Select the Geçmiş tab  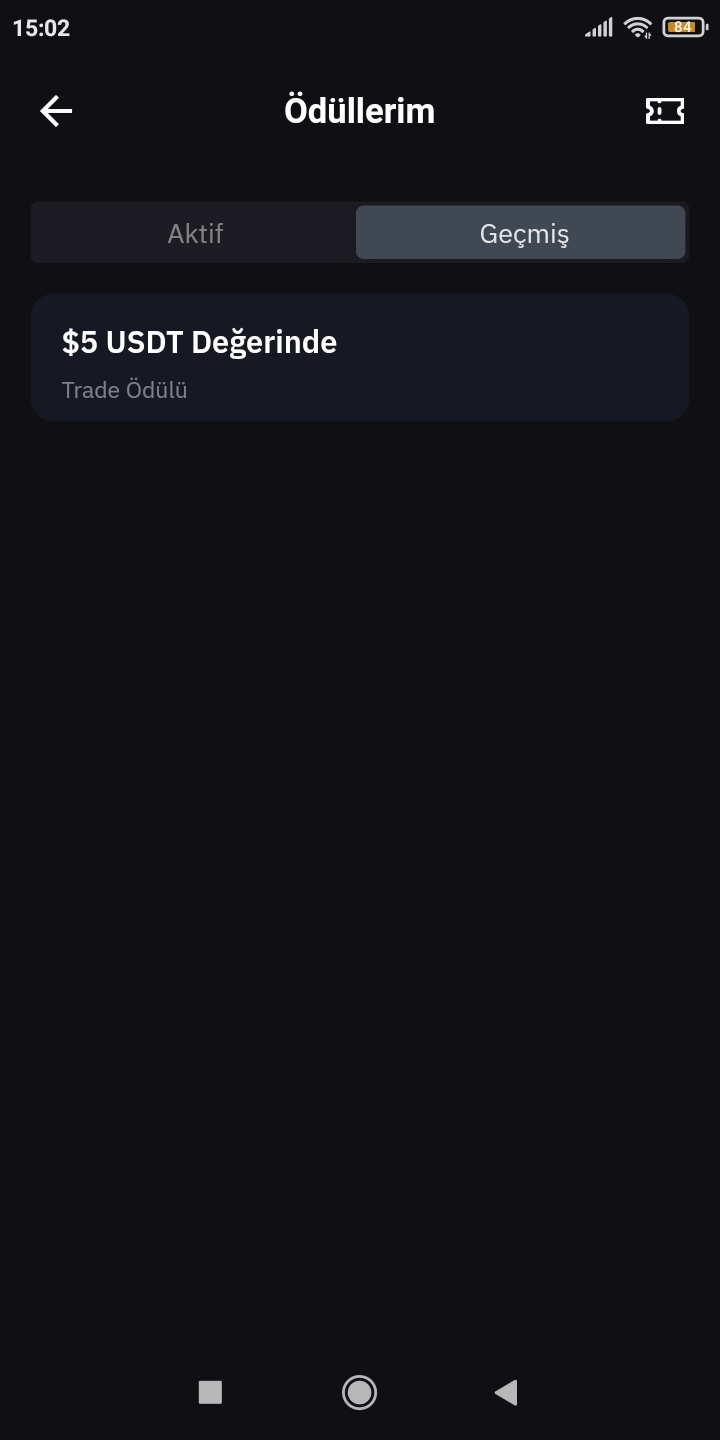521,233
